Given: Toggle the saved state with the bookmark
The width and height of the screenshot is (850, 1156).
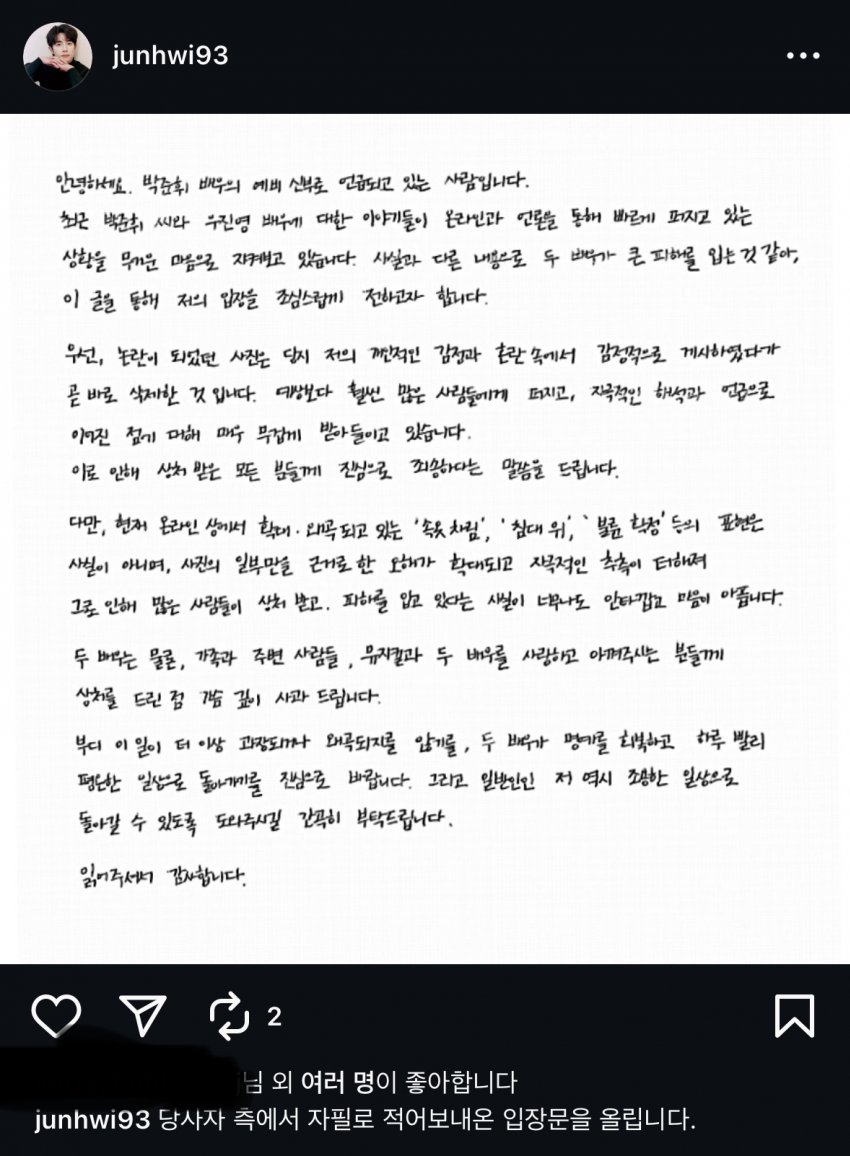Looking at the screenshot, I should tap(795, 1015).
